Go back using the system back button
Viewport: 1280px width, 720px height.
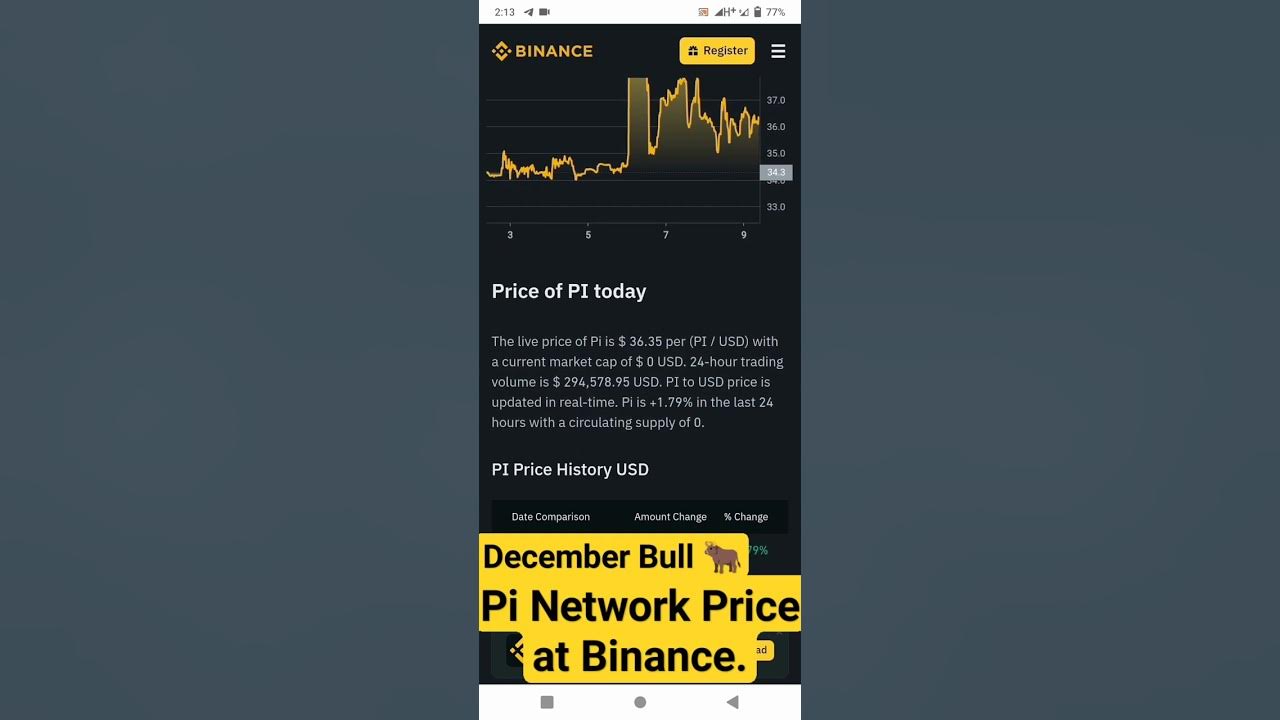tap(732, 702)
